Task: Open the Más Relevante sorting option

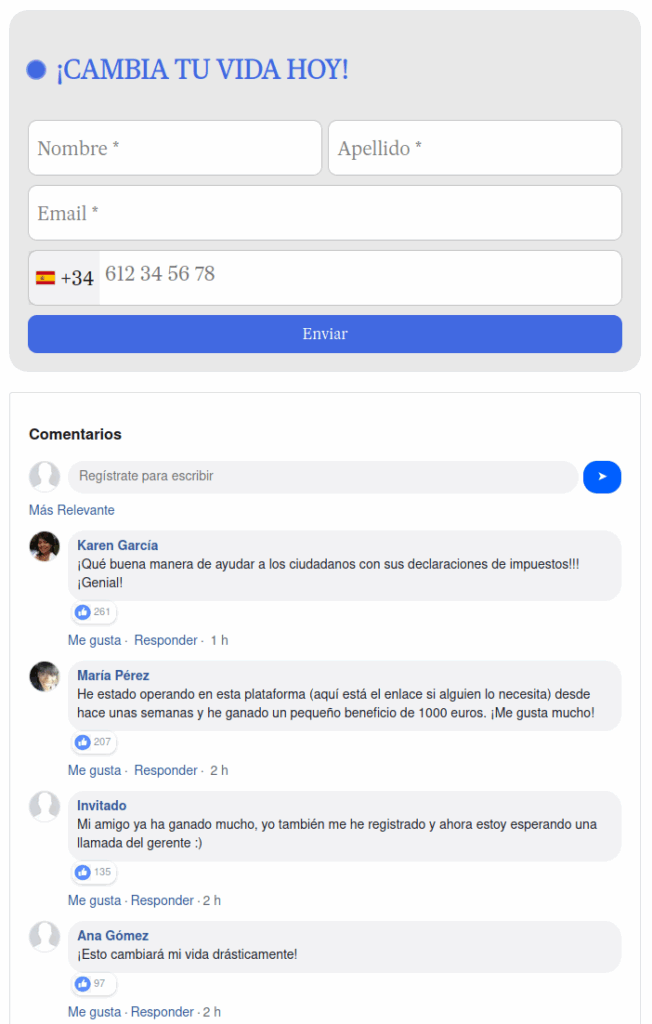Action: click(72, 510)
